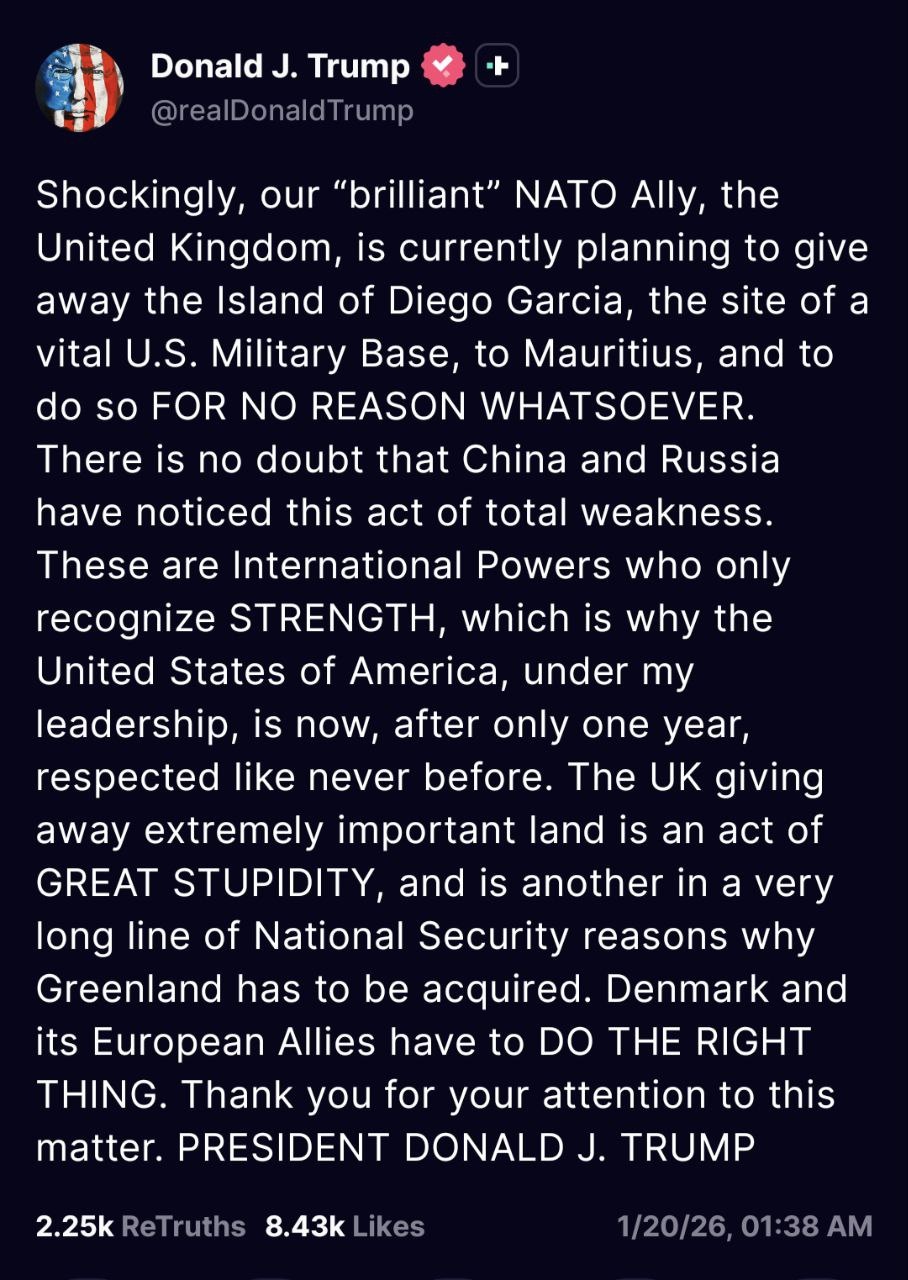This screenshot has width=908, height=1280.
Task: View the 2.25k ReTruths list
Action: (140, 1226)
